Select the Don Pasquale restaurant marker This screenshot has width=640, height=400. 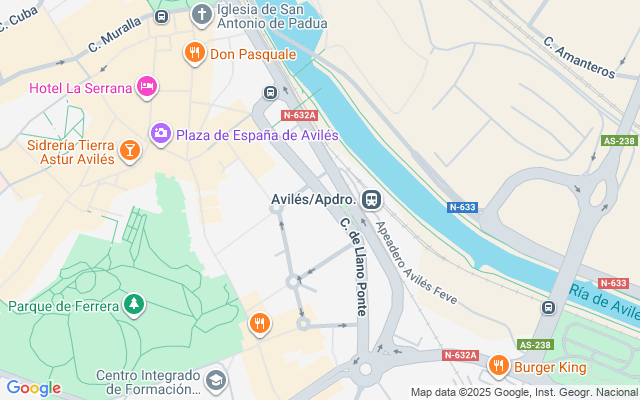pos(194,53)
